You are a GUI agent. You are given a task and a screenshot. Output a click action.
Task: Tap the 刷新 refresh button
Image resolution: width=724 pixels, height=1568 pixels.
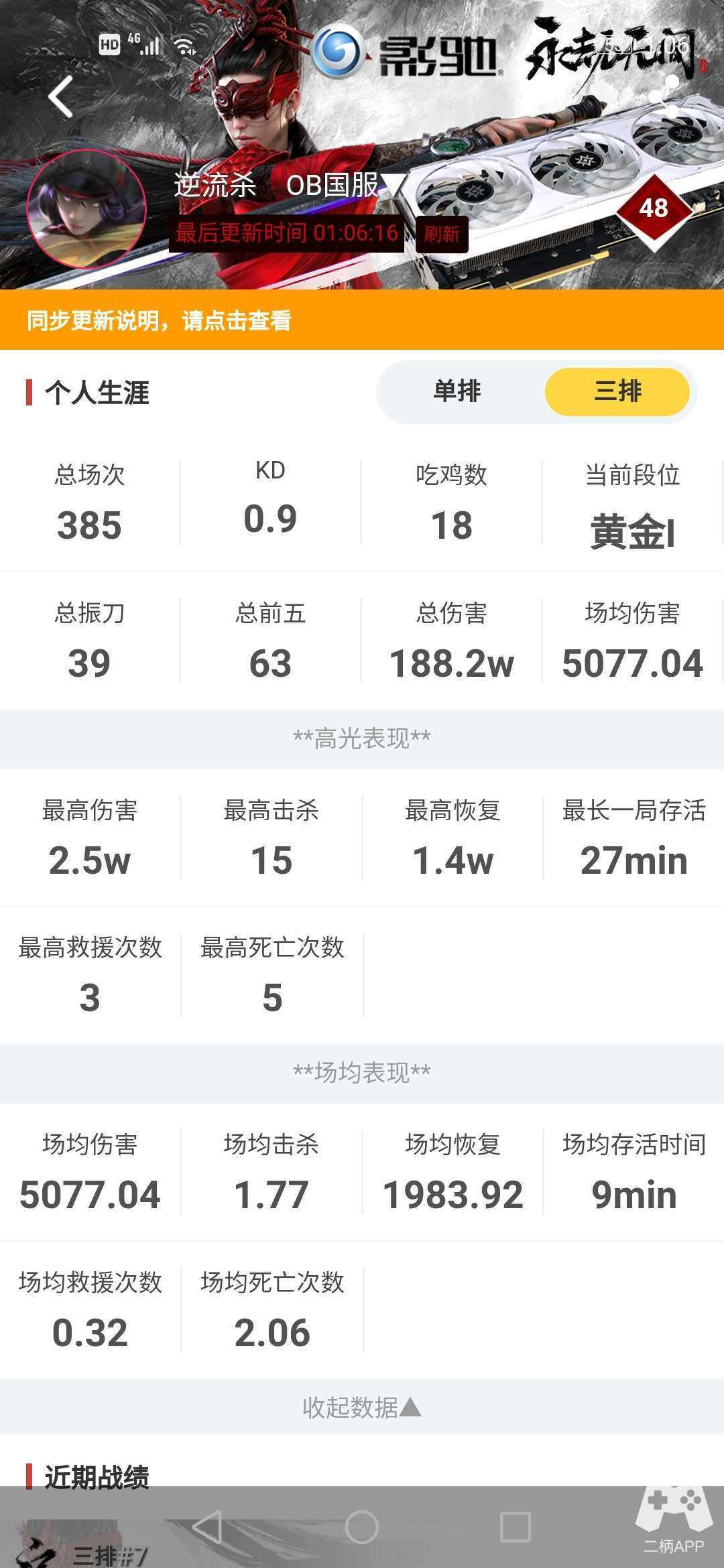(442, 234)
